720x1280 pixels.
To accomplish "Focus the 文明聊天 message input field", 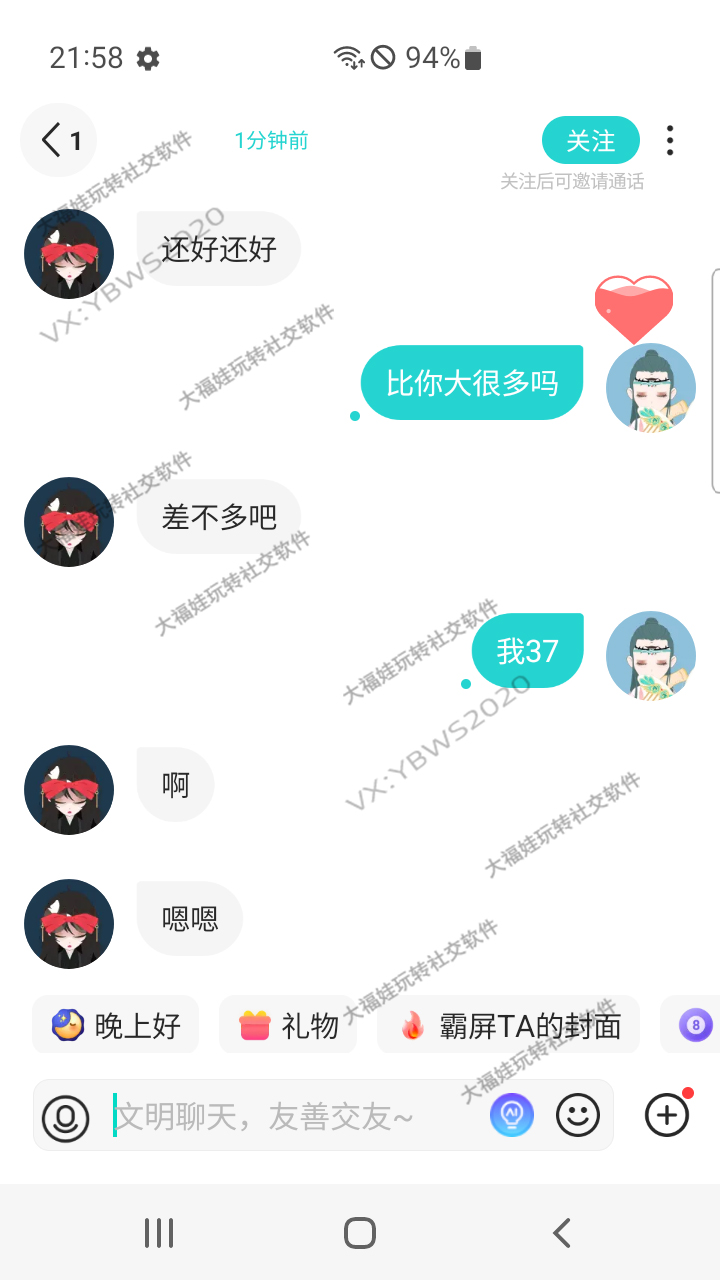I will 290,1116.
